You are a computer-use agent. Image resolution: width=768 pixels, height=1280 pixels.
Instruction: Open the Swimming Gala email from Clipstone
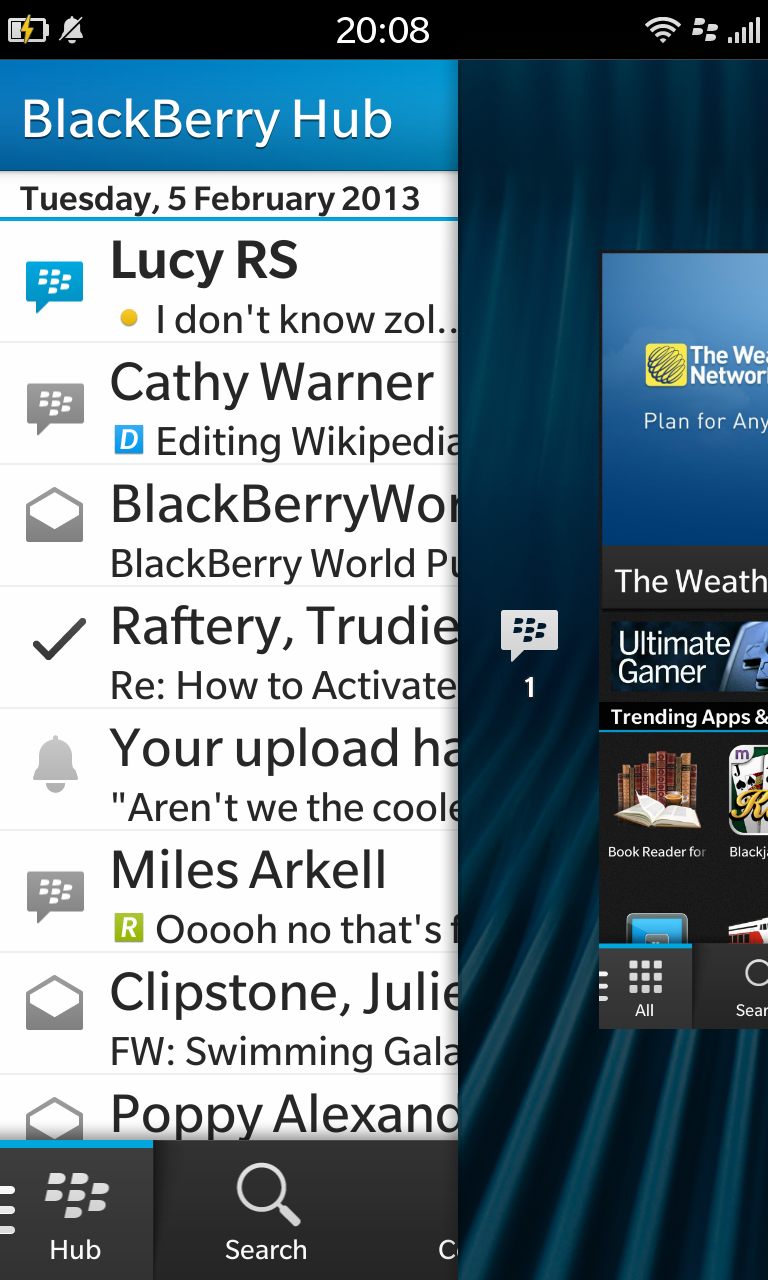[x=229, y=1014]
